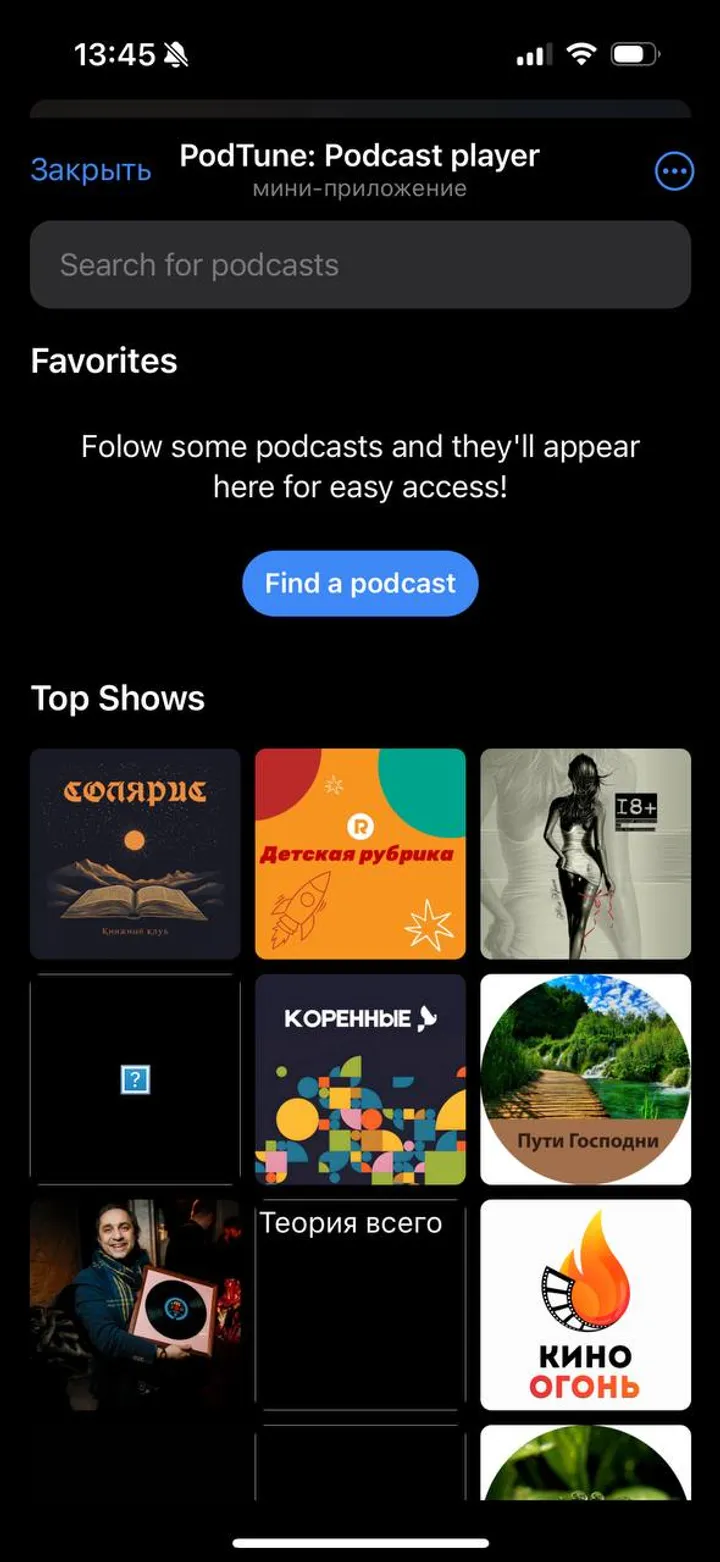The image size is (720, 1562).
Task: Select the Теория всего podcast
Action: point(360,1303)
